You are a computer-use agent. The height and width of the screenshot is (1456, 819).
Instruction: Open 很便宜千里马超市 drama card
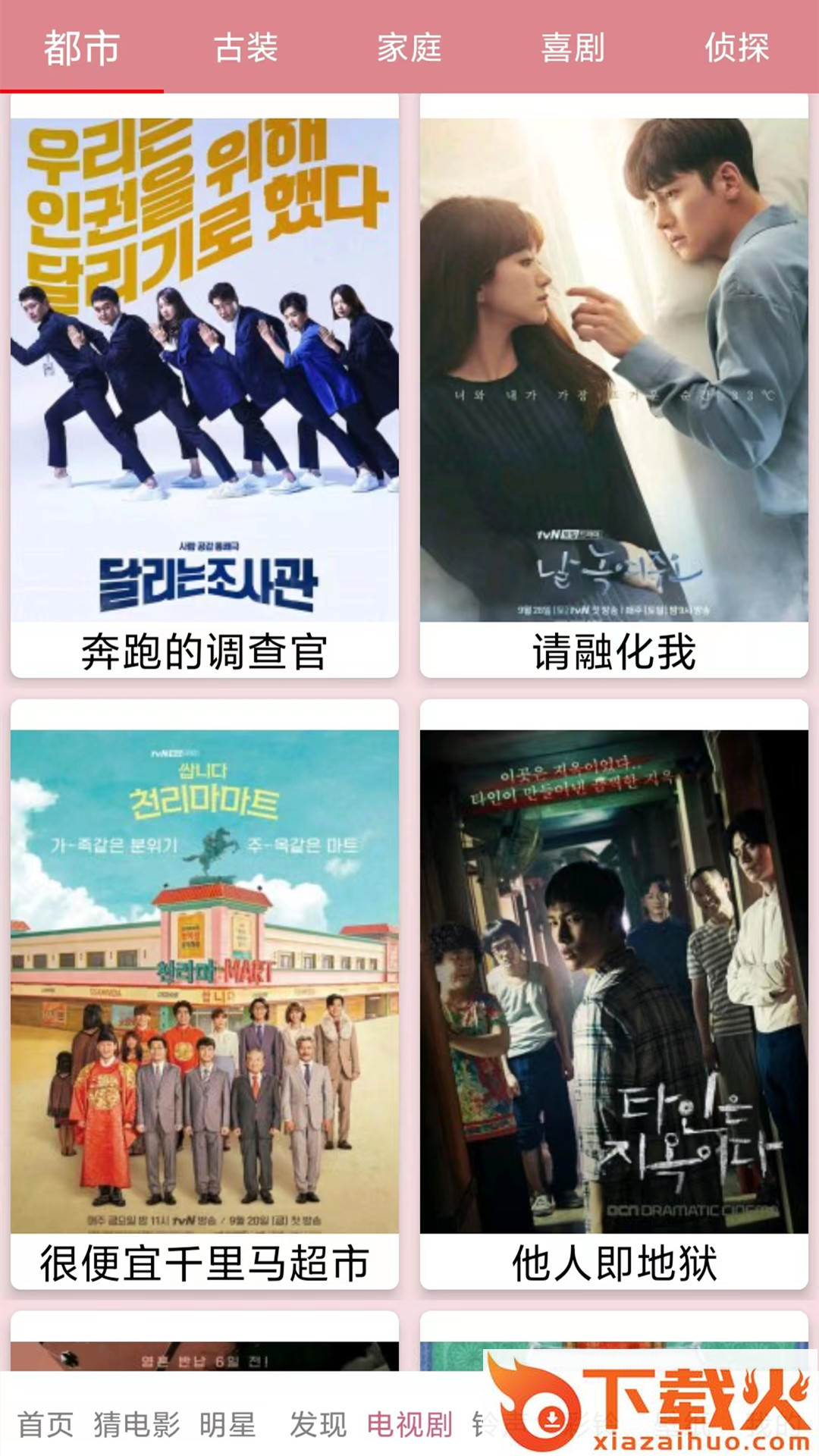click(x=205, y=993)
